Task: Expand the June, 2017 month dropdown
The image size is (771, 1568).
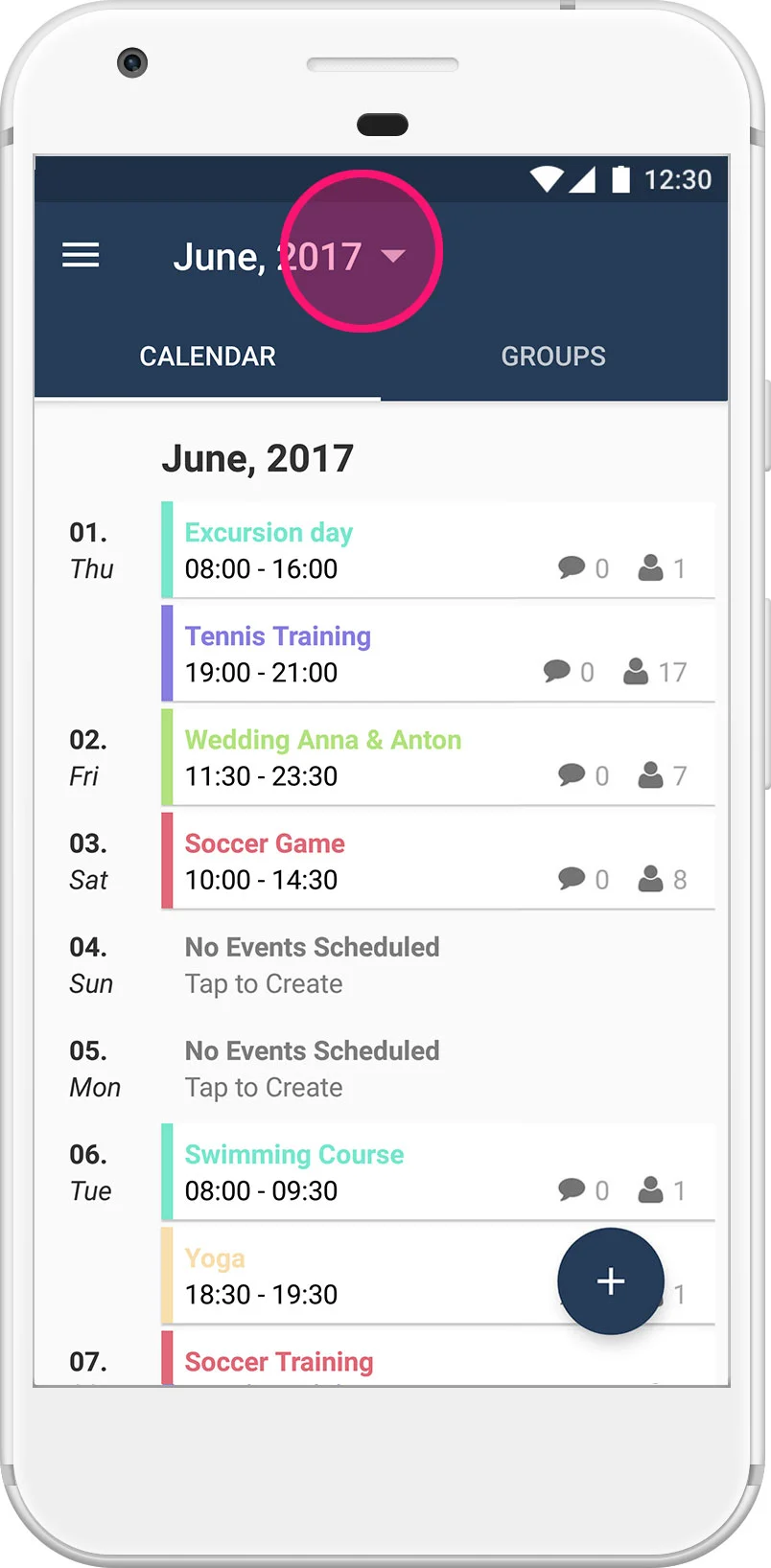Action: (290, 257)
